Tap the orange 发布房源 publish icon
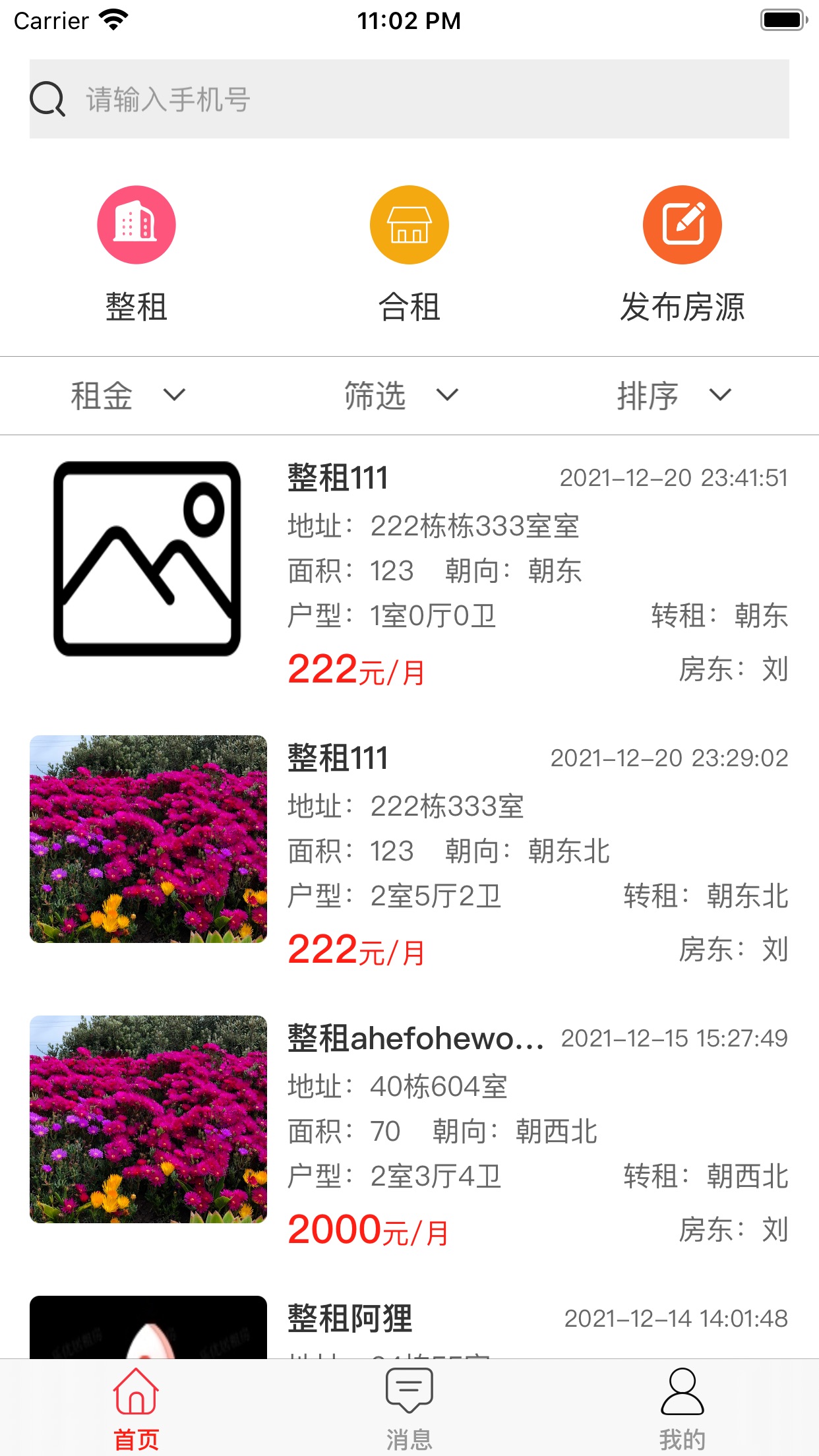Viewport: 819px width, 1456px height. [682, 224]
